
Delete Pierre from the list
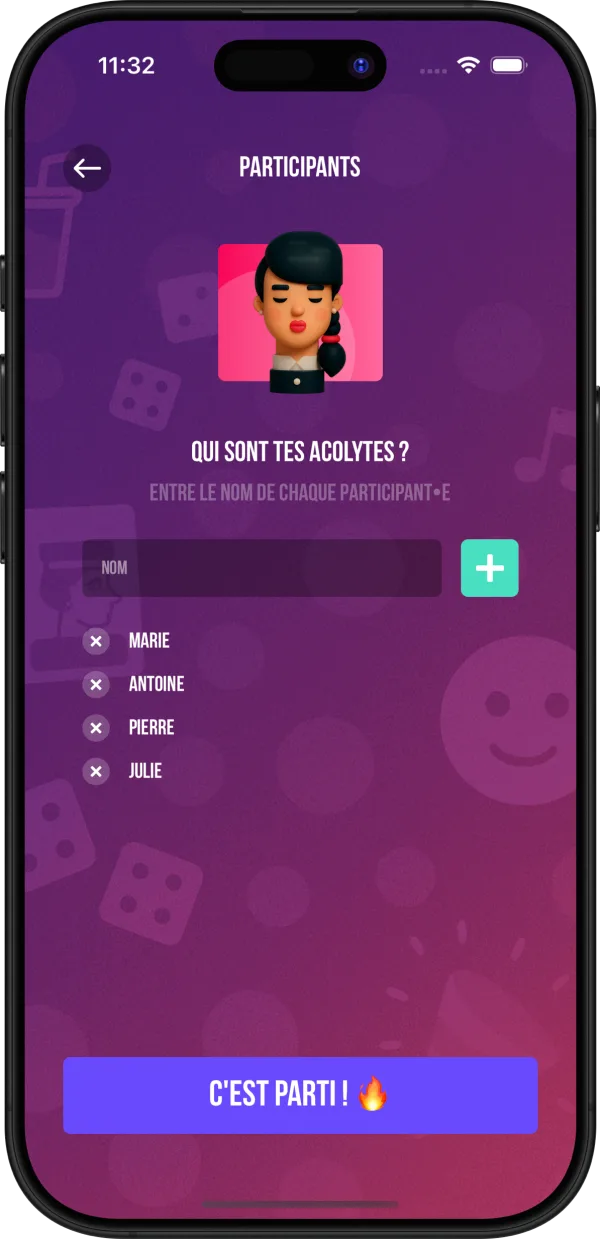(x=96, y=728)
